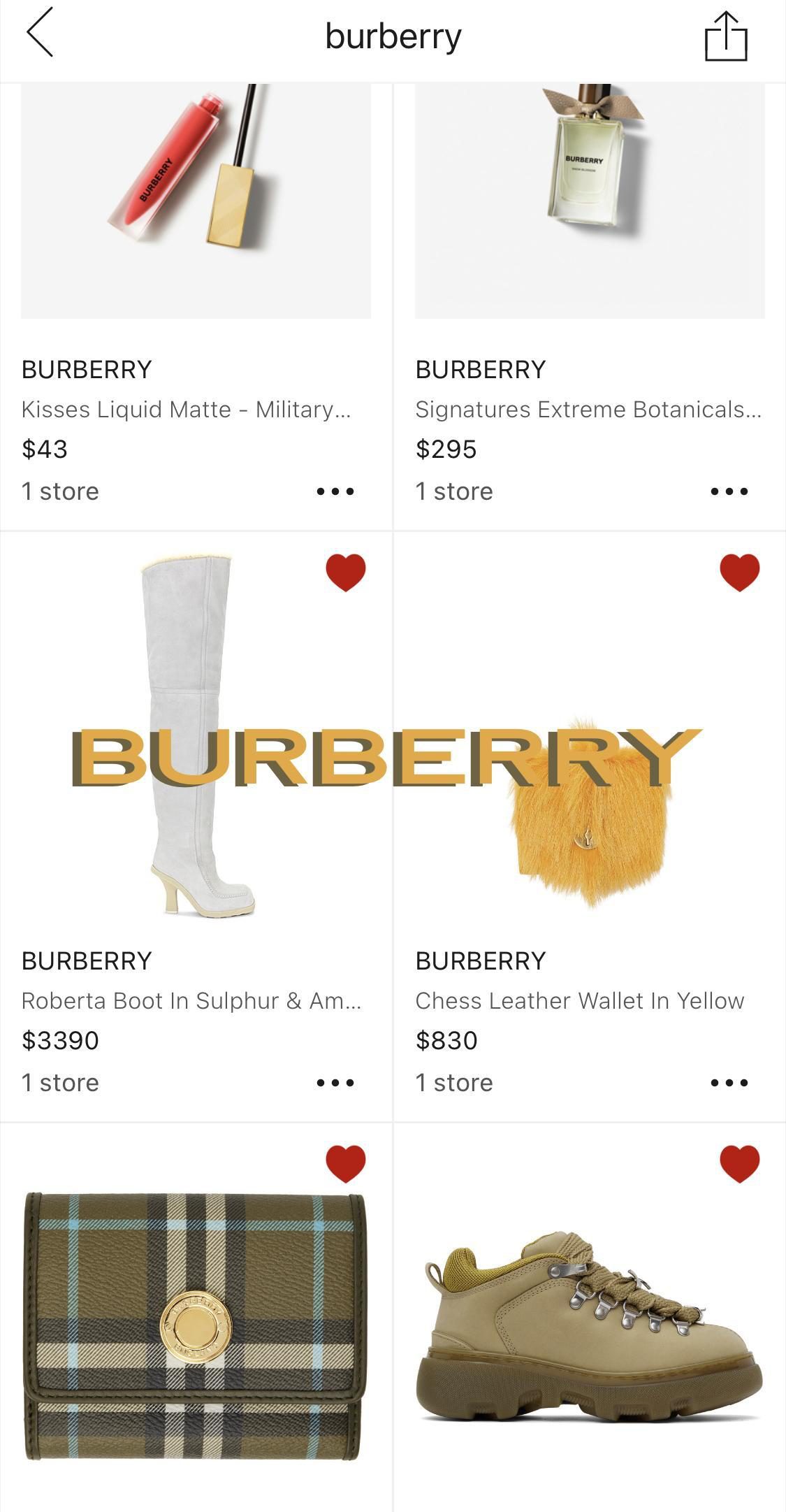This screenshot has width=786, height=1512.
Task: Open the beige lace-up hiking shoe product
Action: coord(590,1328)
